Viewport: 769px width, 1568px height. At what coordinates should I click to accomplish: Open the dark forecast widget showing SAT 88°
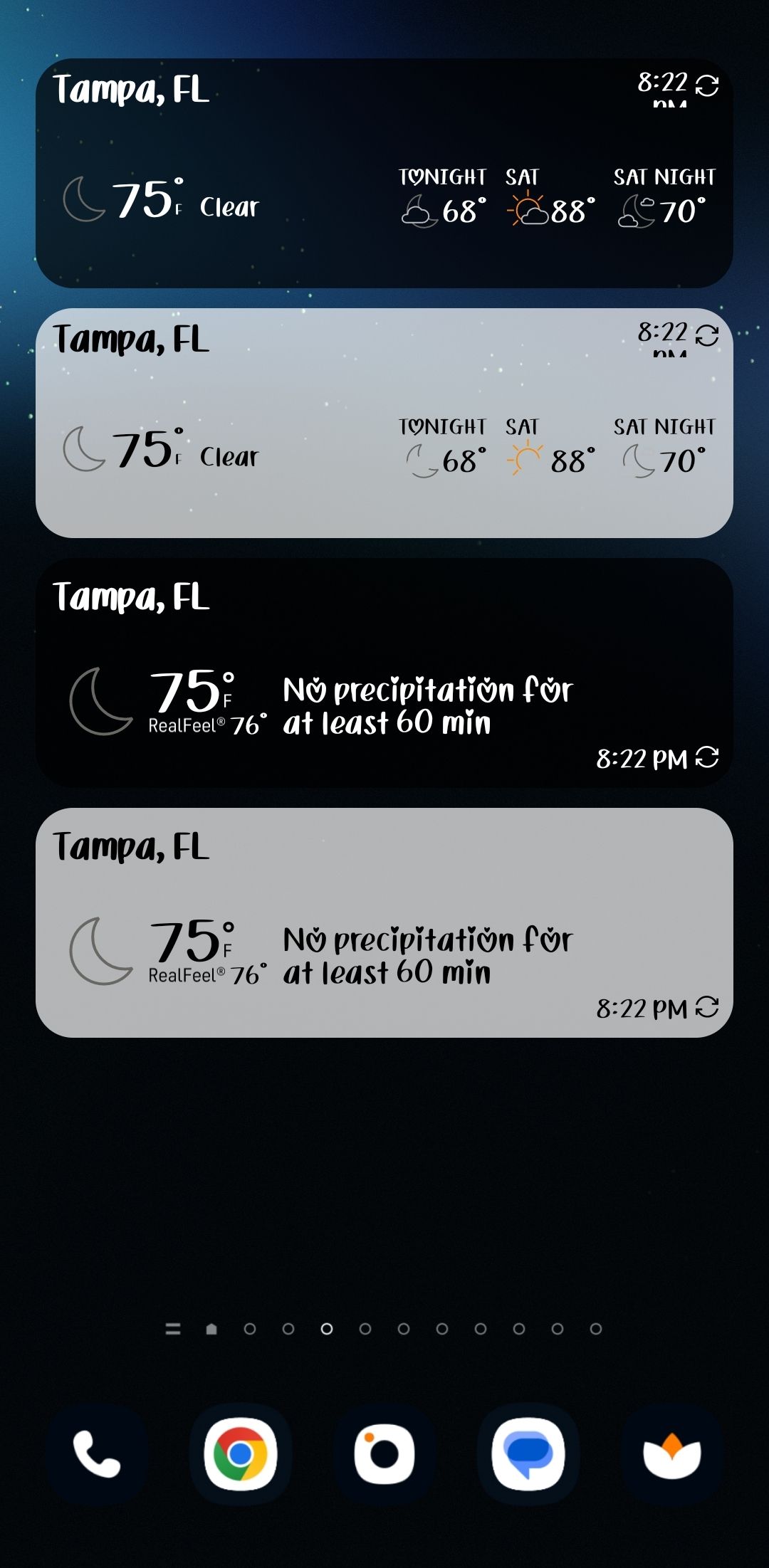click(x=384, y=173)
